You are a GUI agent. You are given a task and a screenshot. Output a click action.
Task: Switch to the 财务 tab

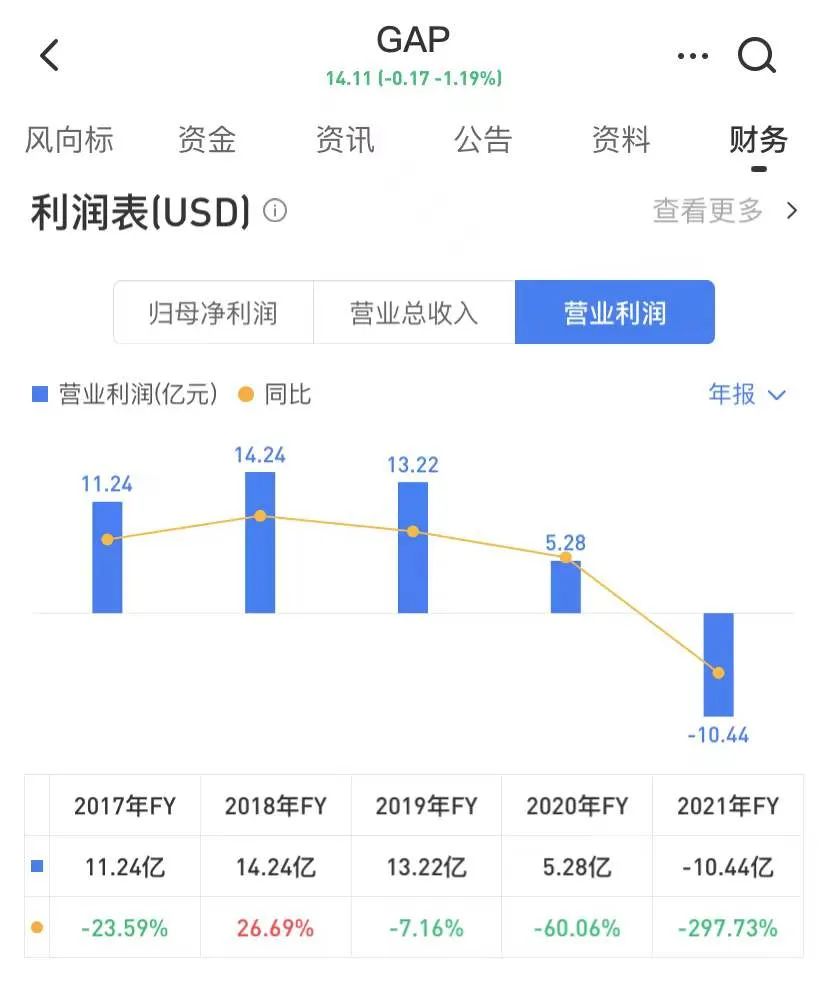click(760, 140)
